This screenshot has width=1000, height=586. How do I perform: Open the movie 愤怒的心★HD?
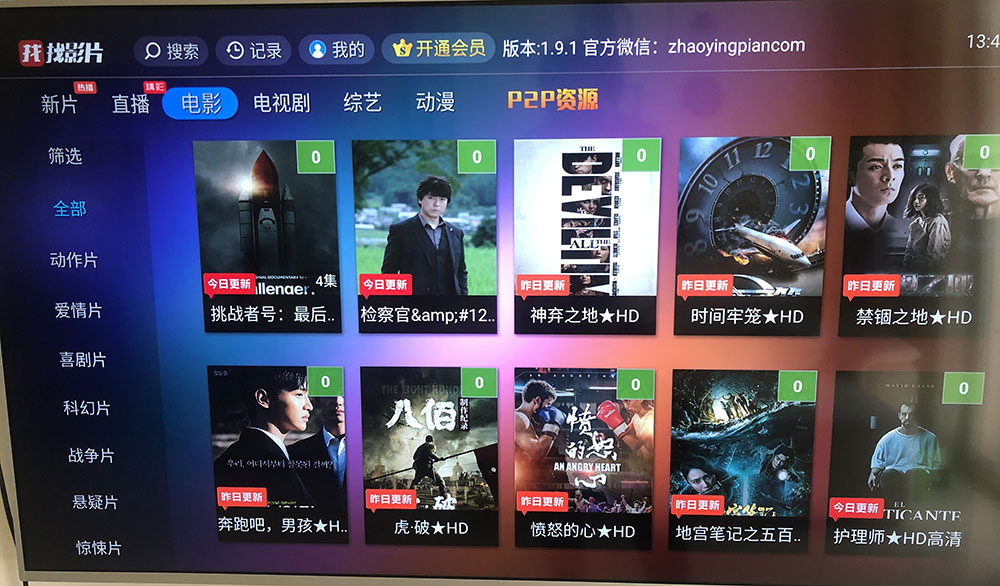point(583,455)
